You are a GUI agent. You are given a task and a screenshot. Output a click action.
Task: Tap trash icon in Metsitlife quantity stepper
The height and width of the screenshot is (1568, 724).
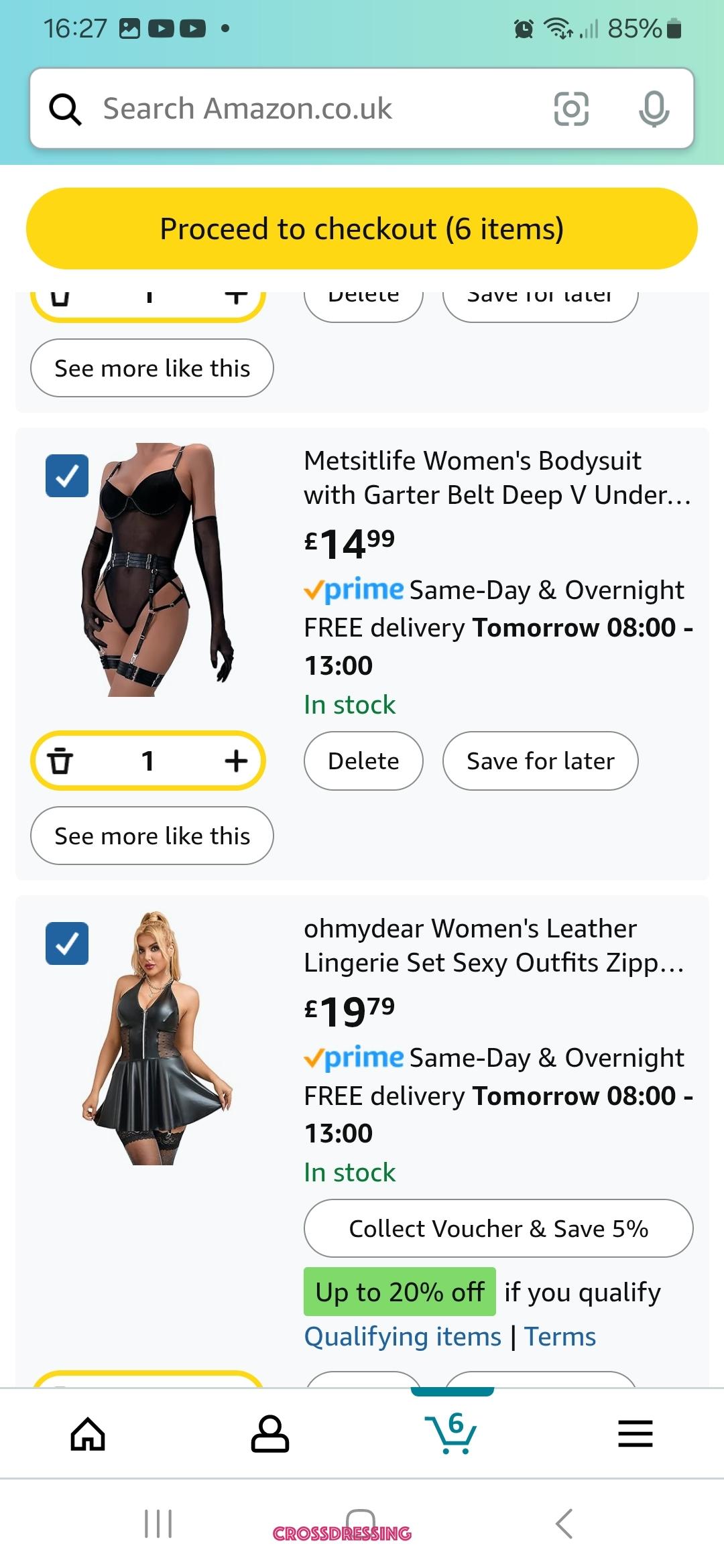(x=60, y=761)
